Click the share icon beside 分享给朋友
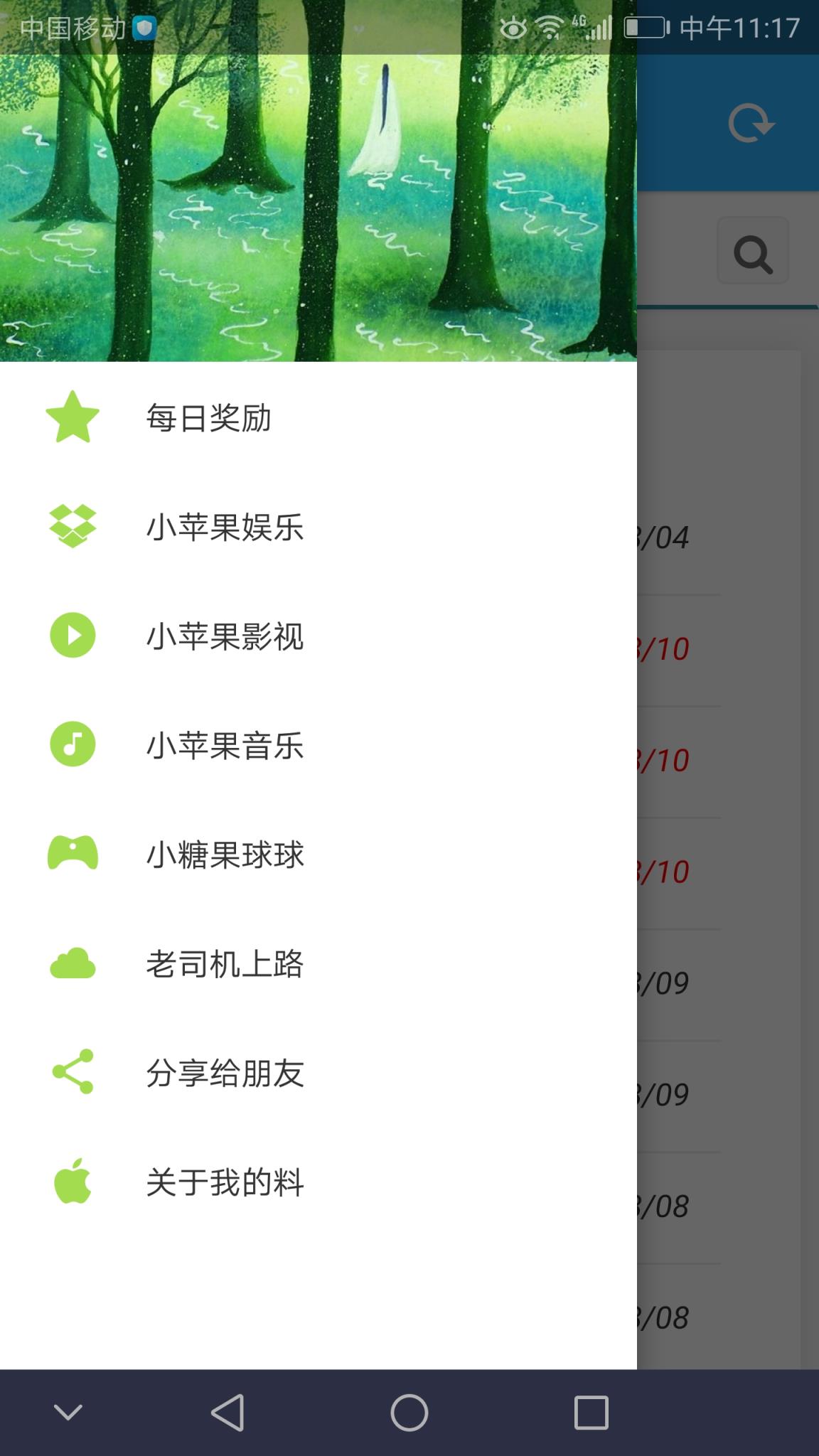Viewport: 819px width, 1456px height. 72,1075
